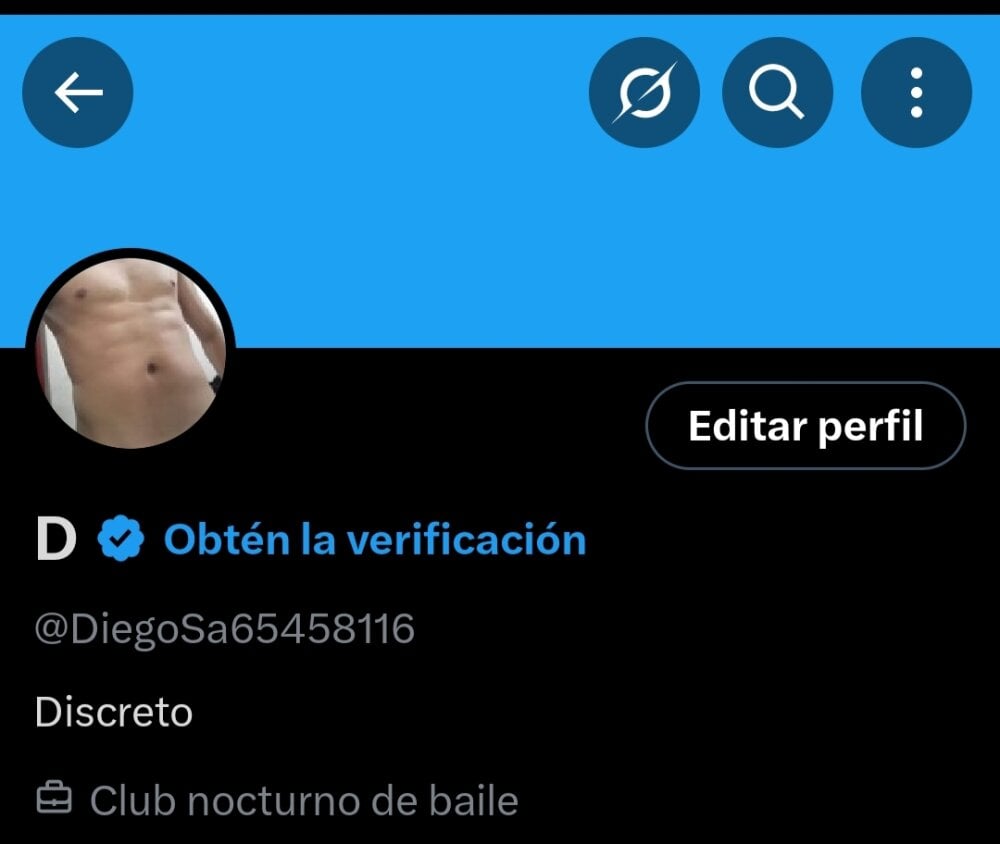
Task: Go back using the arrow icon
Action: (77, 94)
